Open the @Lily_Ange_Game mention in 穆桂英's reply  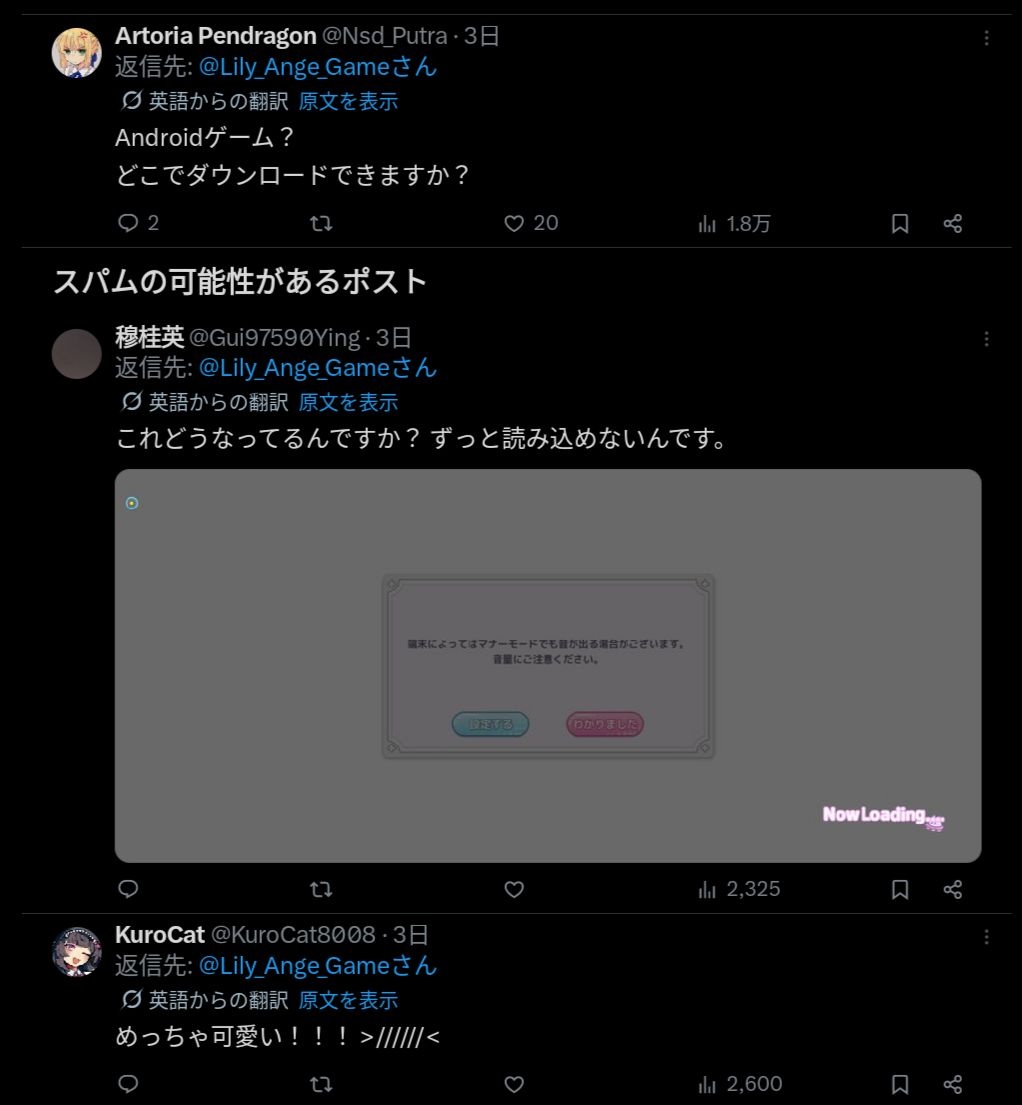[317, 368]
